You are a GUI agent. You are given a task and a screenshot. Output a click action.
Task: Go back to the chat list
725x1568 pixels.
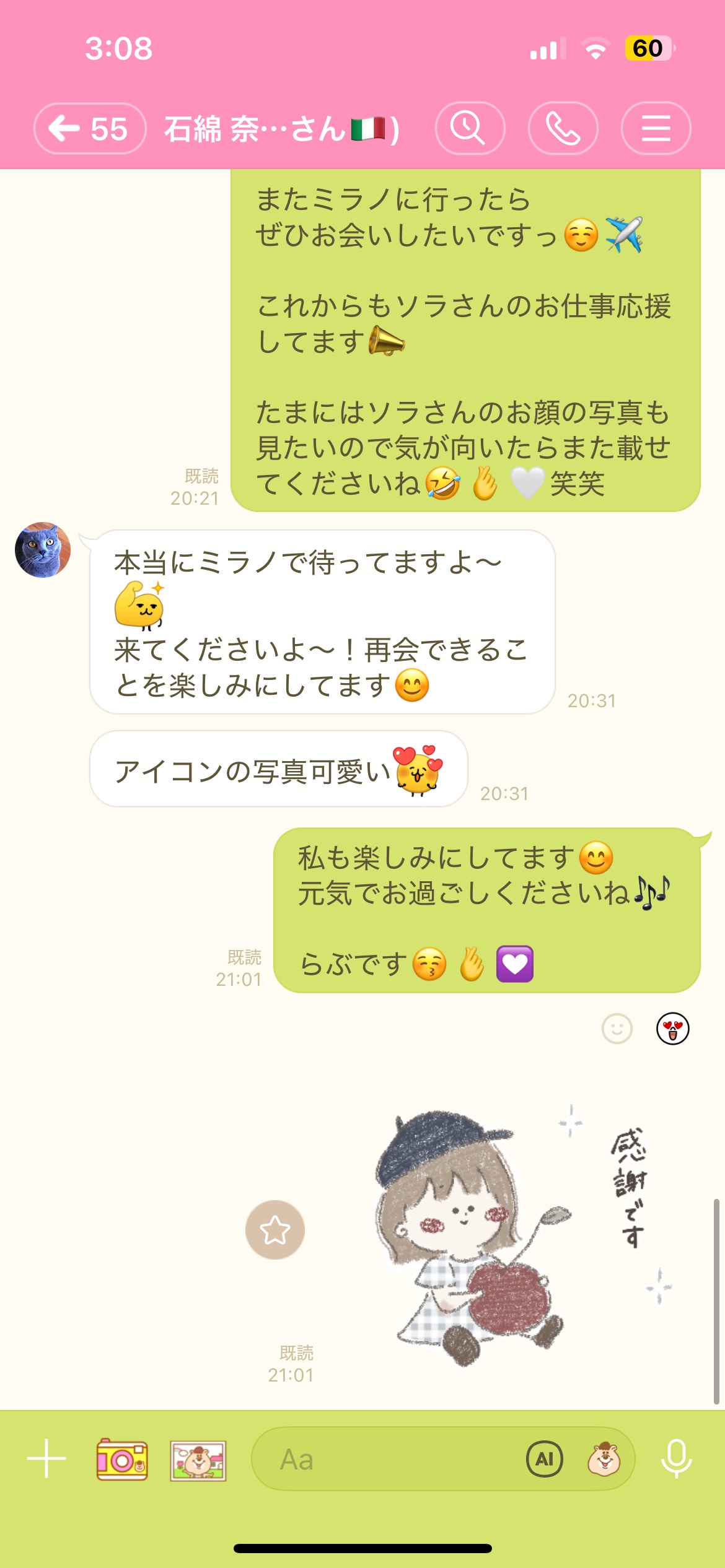click(89, 129)
